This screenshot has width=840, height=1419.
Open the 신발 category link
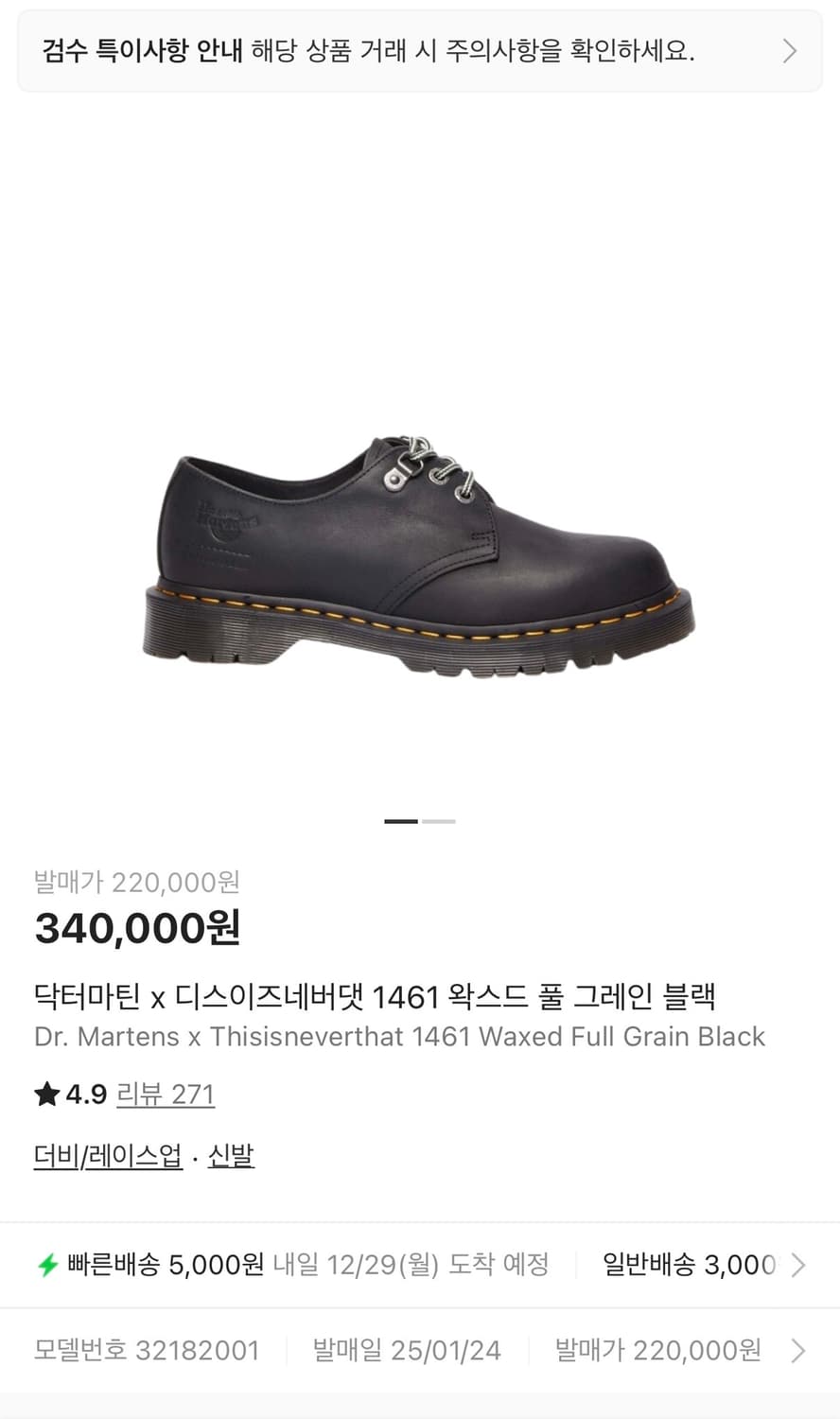pos(229,1156)
